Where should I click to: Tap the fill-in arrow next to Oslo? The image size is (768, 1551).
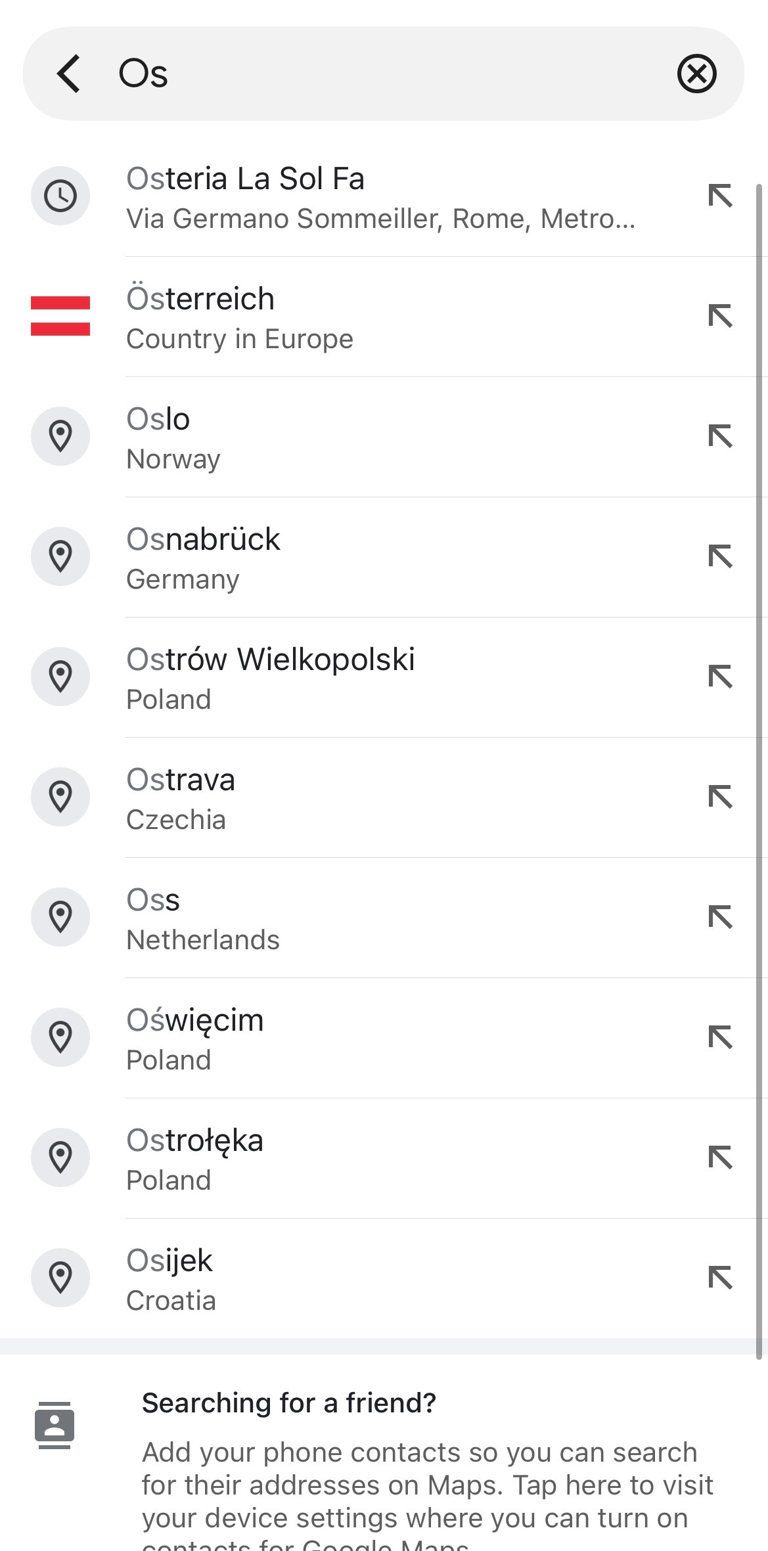pos(721,436)
